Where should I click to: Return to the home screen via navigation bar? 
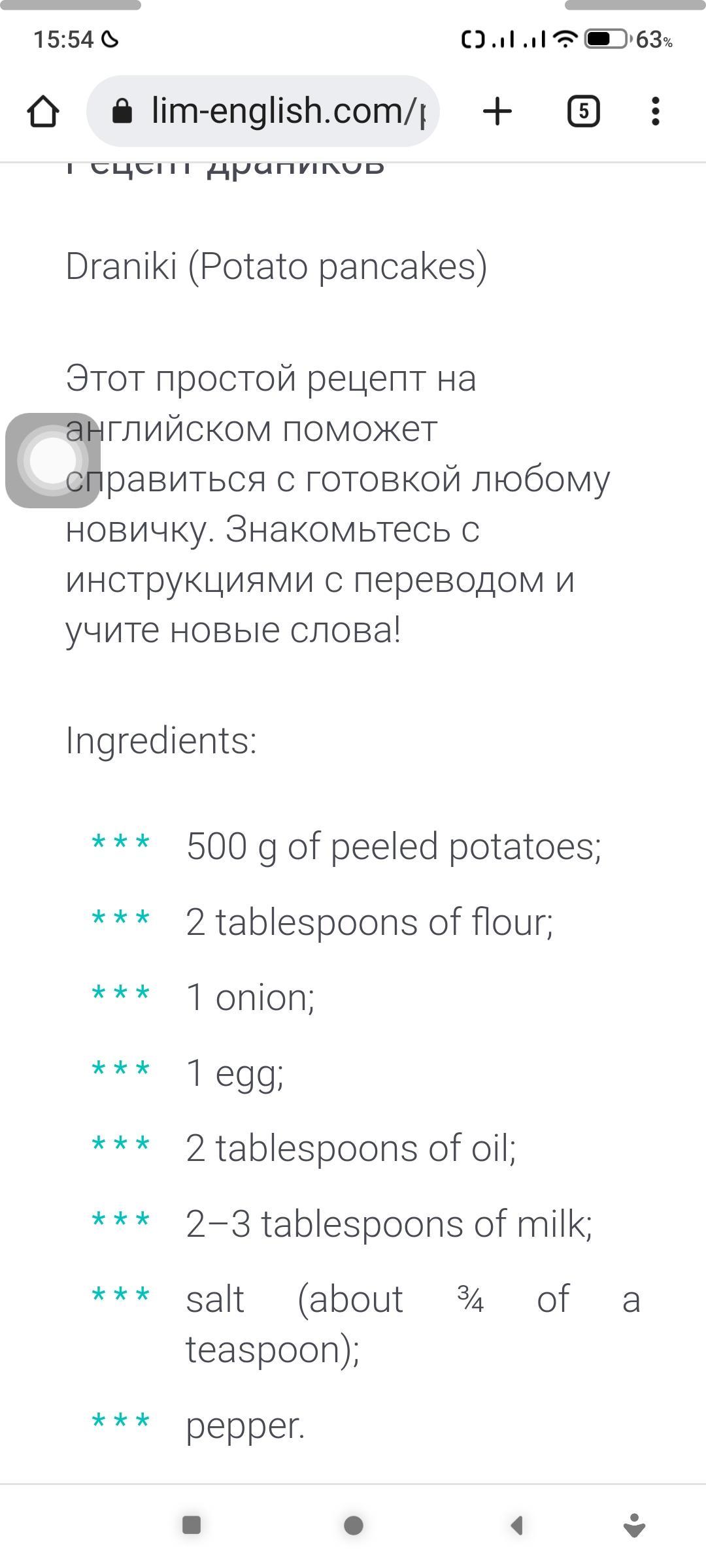coord(354,1526)
